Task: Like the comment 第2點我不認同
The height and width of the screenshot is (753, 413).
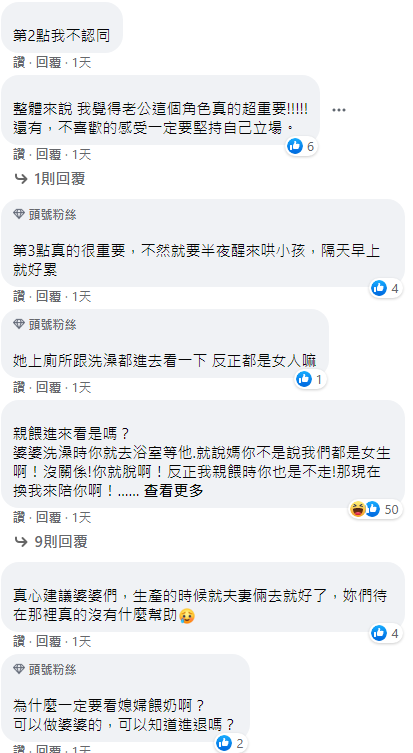Action: tap(19, 62)
